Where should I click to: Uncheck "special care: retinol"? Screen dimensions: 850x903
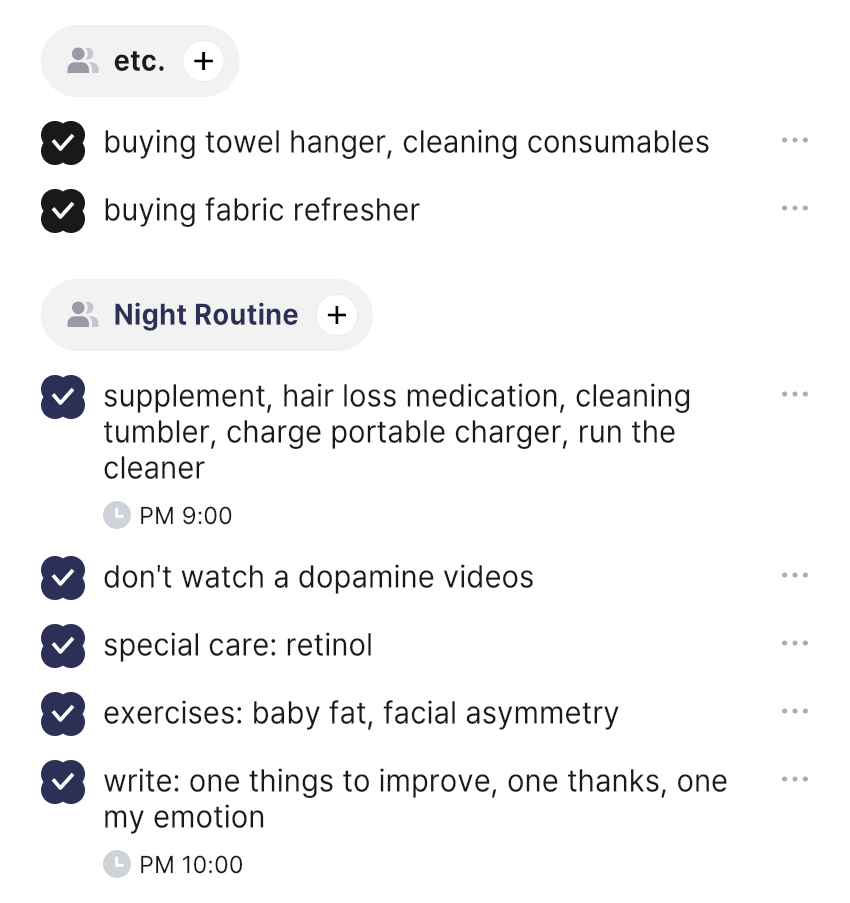[x=63, y=645]
